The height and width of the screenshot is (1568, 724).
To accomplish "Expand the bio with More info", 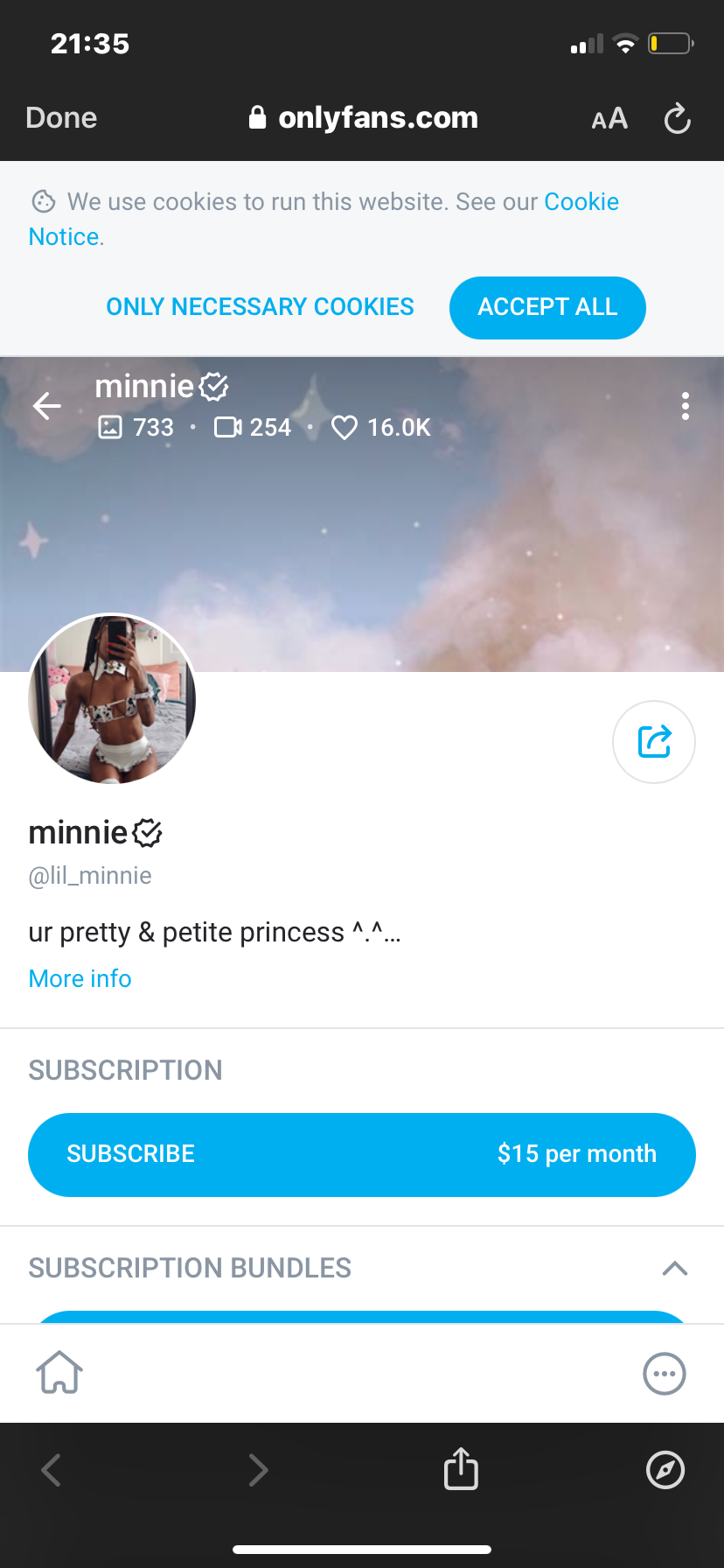I will coord(80,978).
